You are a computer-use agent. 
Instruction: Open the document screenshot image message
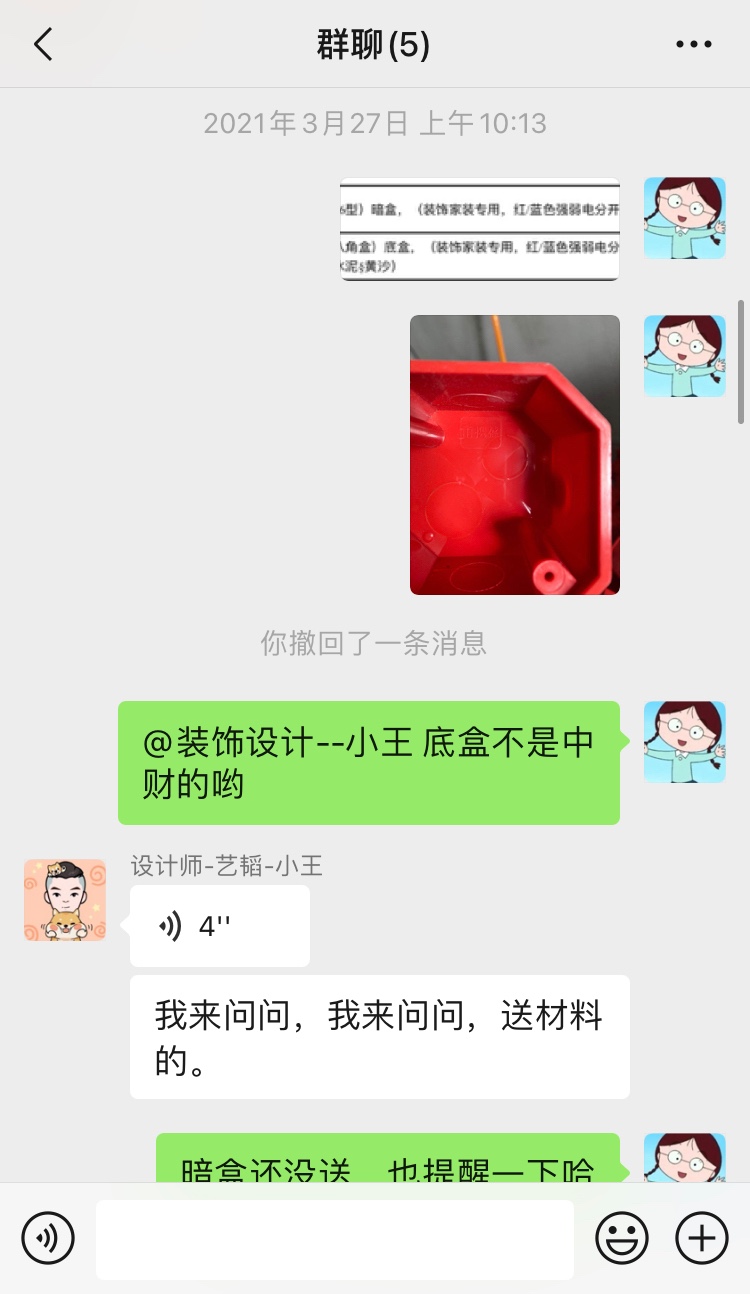480,229
